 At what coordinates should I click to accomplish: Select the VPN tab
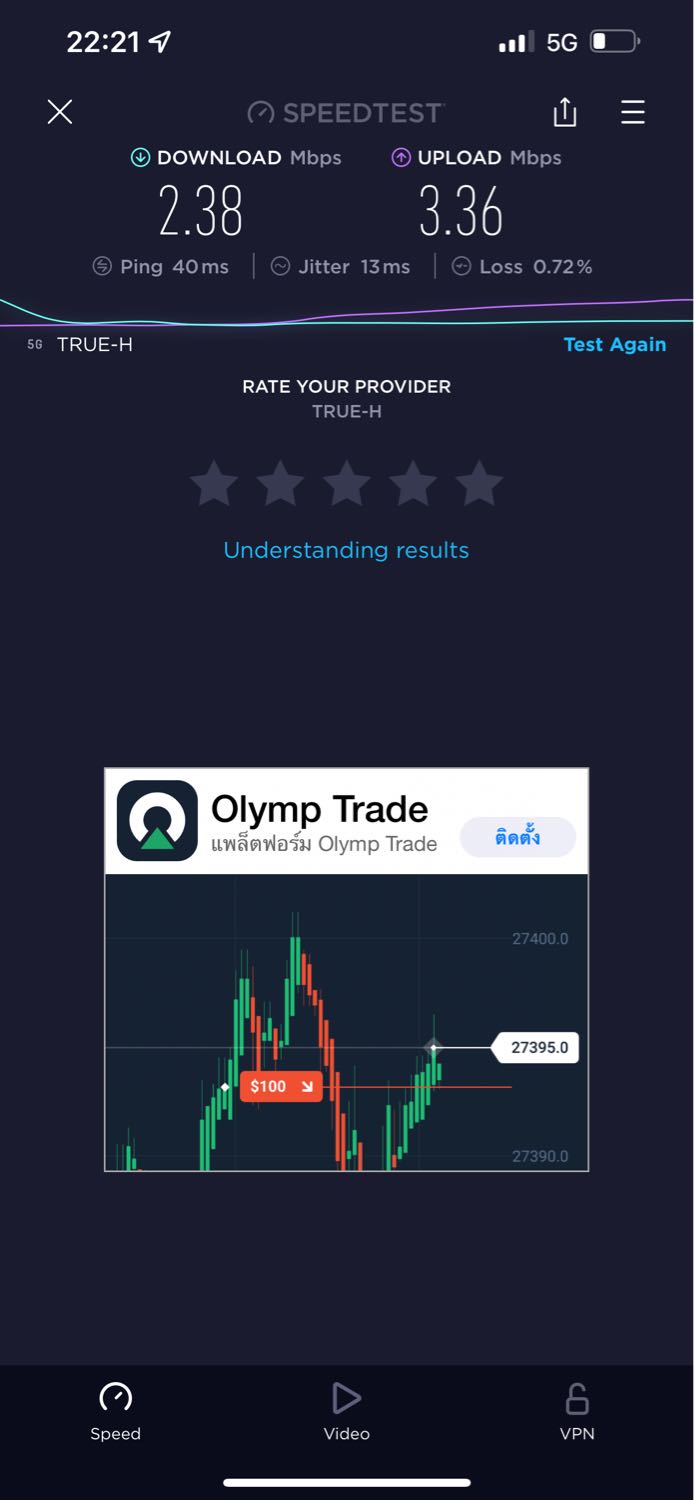click(x=577, y=1410)
